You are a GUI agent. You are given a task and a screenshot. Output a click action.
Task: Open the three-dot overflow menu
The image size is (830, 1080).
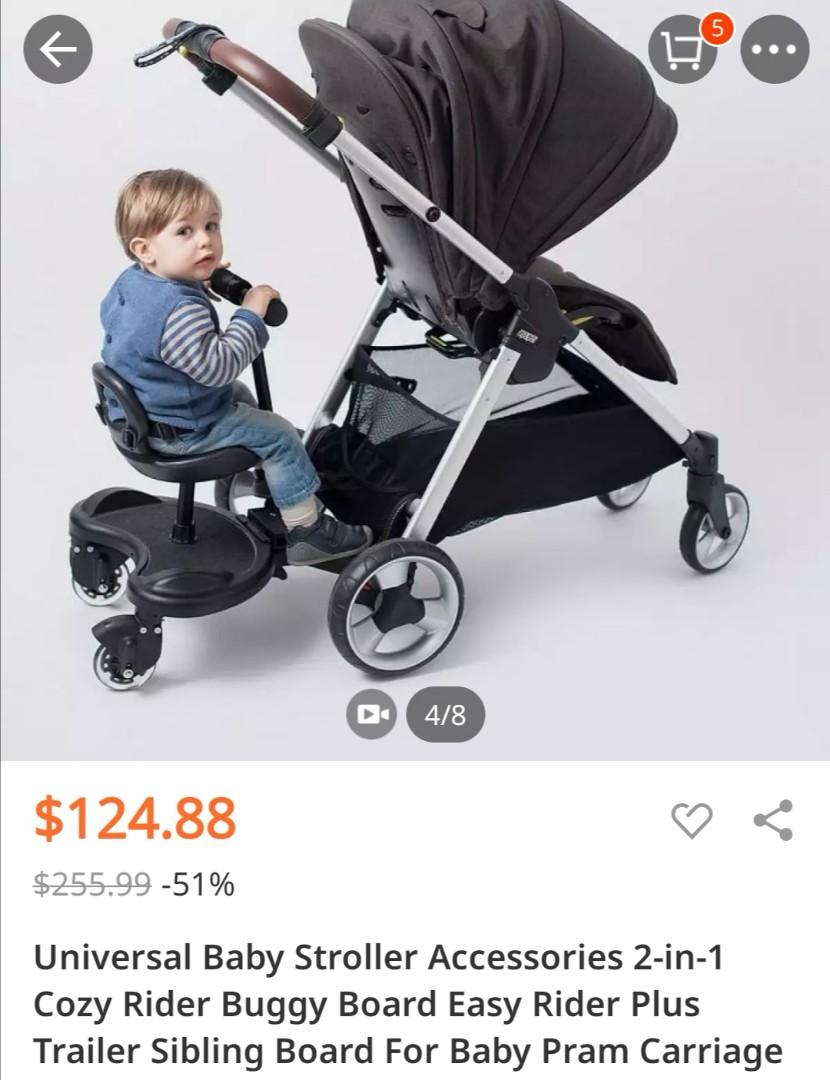click(x=774, y=50)
